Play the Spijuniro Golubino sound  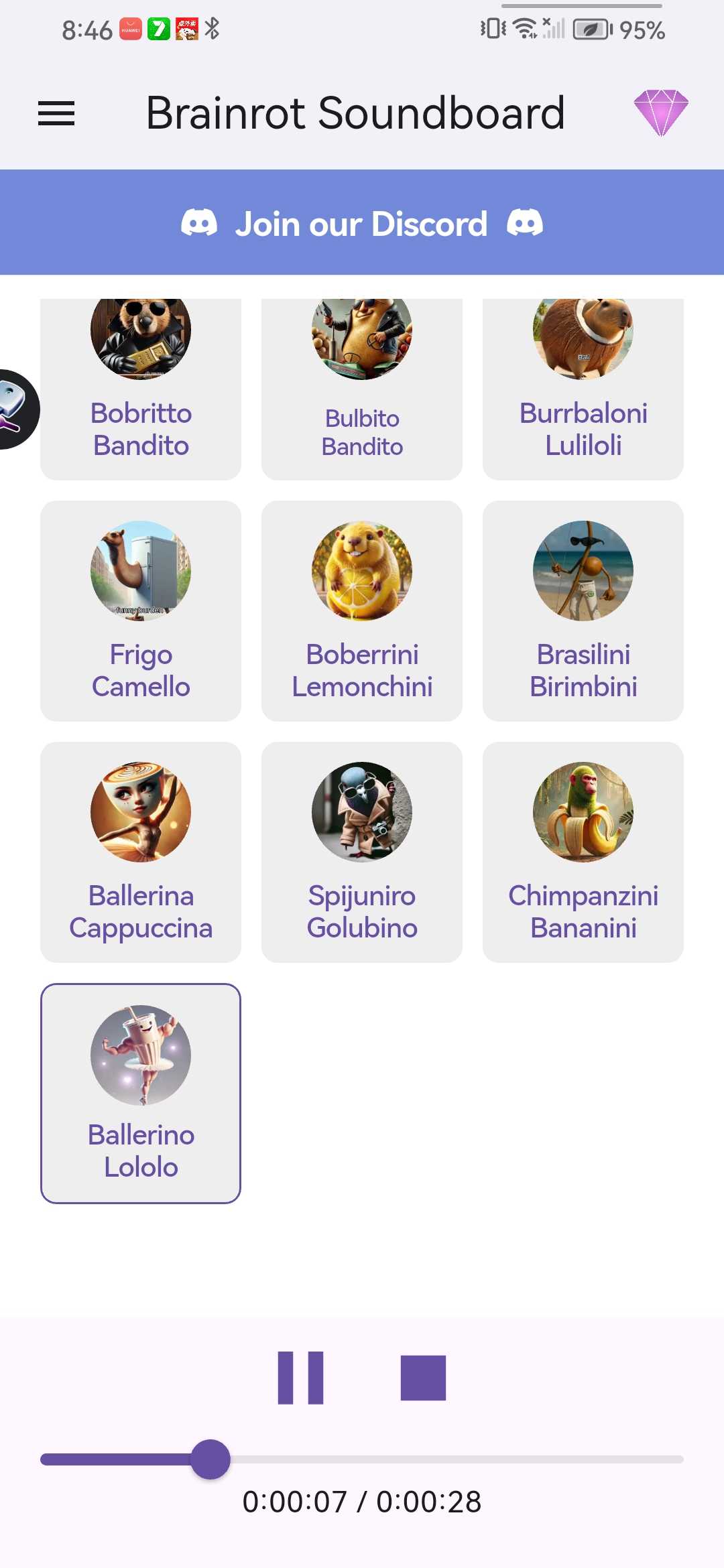(x=362, y=852)
